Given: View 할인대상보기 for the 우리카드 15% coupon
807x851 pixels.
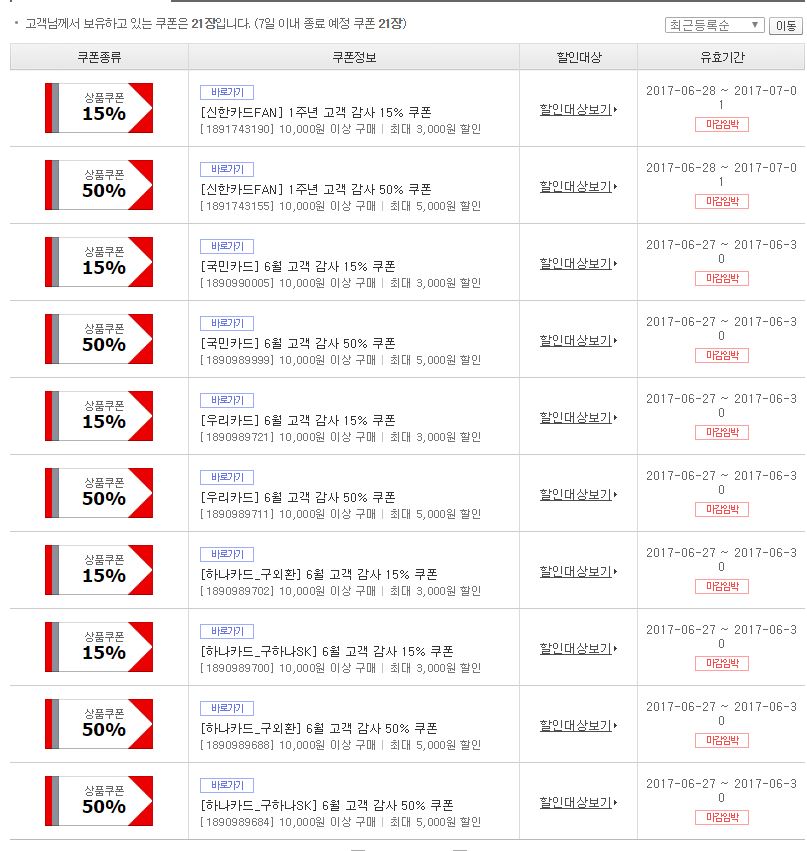Looking at the screenshot, I should [578, 417].
